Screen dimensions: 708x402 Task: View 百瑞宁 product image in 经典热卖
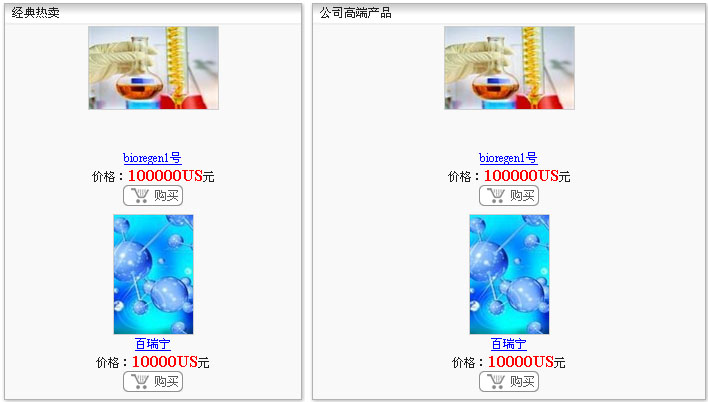coord(153,274)
